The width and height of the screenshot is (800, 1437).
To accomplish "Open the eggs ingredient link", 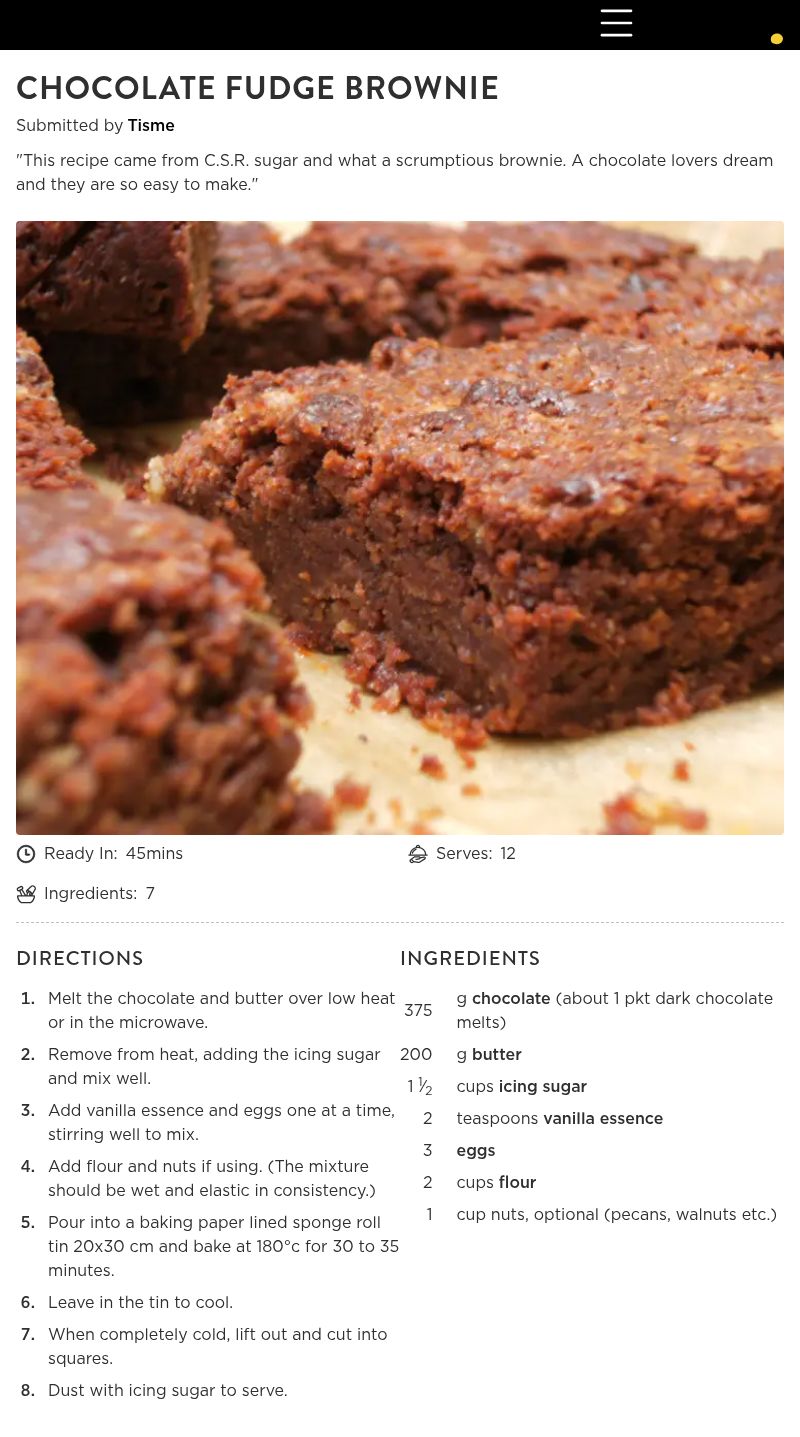I will (x=476, y=1150).
